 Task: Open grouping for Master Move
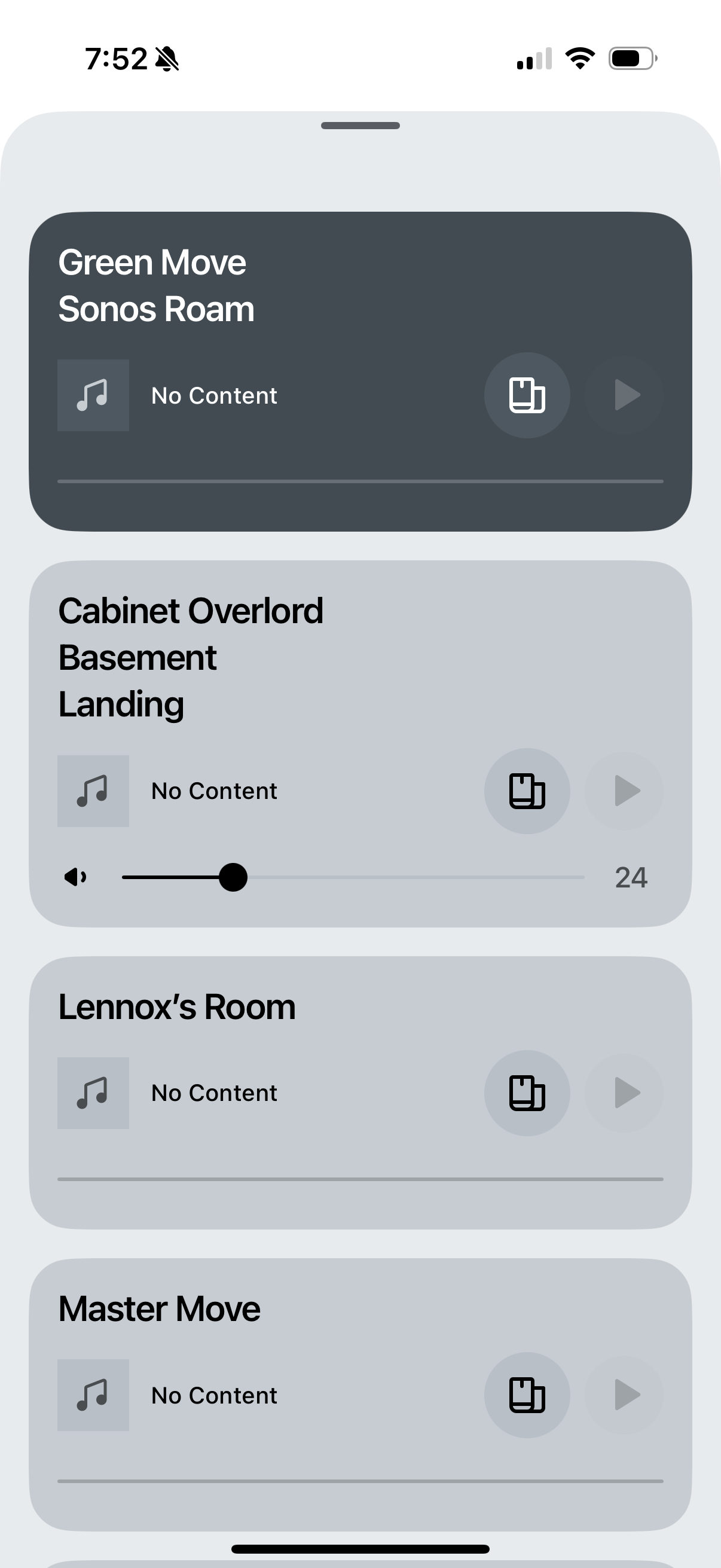coord(527,1395)
